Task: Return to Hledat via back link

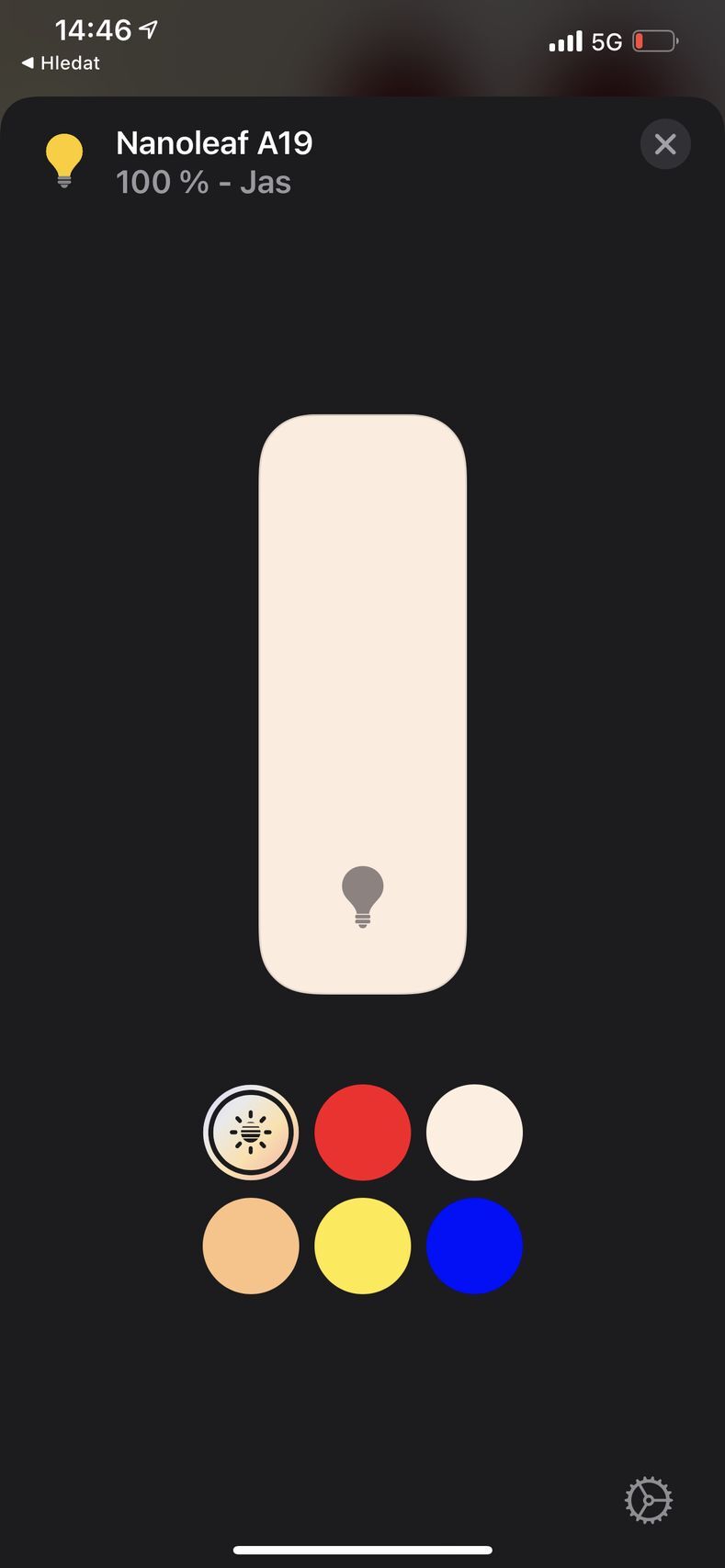Action: [61, 63]
